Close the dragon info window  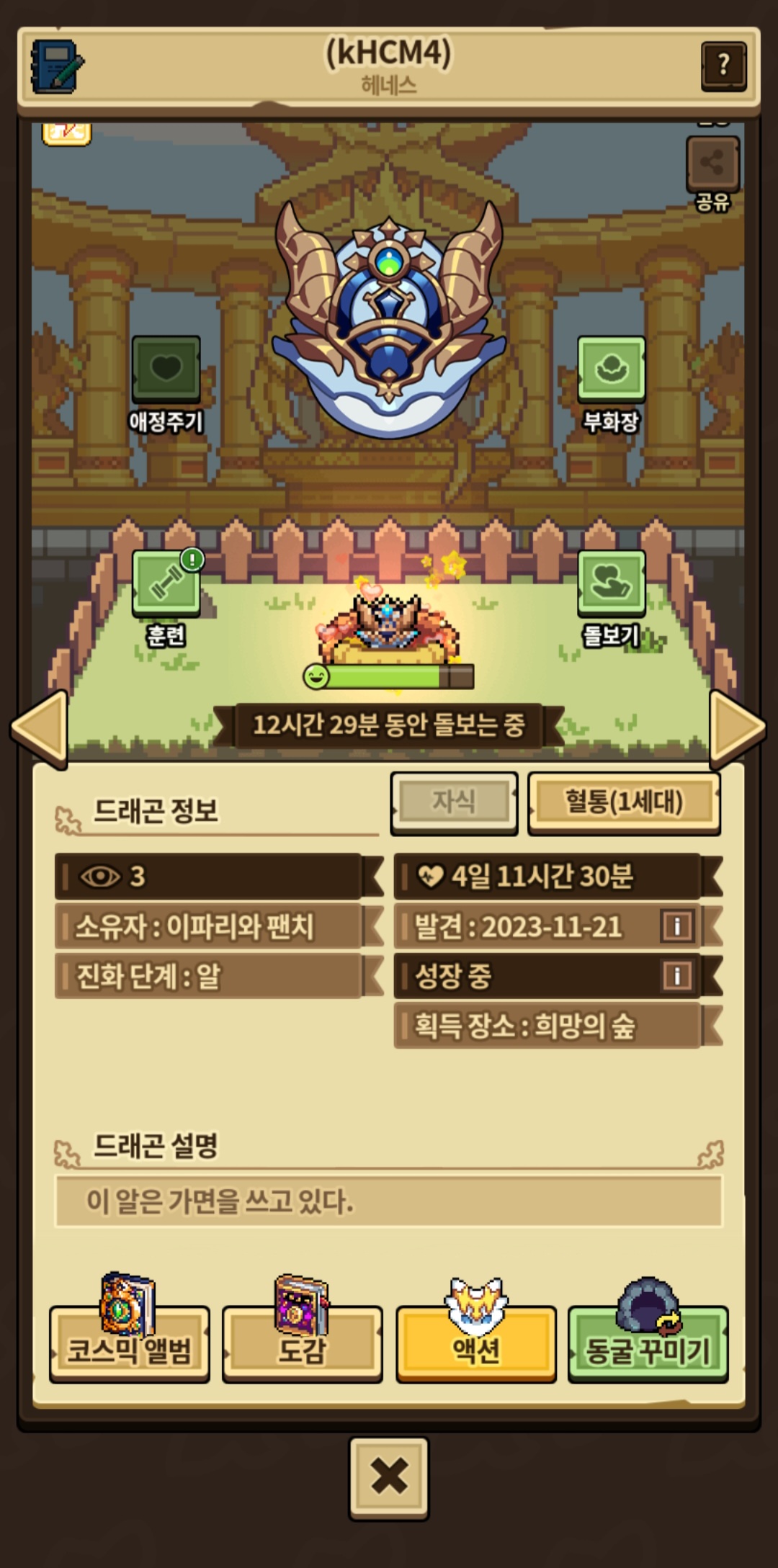389,1477
